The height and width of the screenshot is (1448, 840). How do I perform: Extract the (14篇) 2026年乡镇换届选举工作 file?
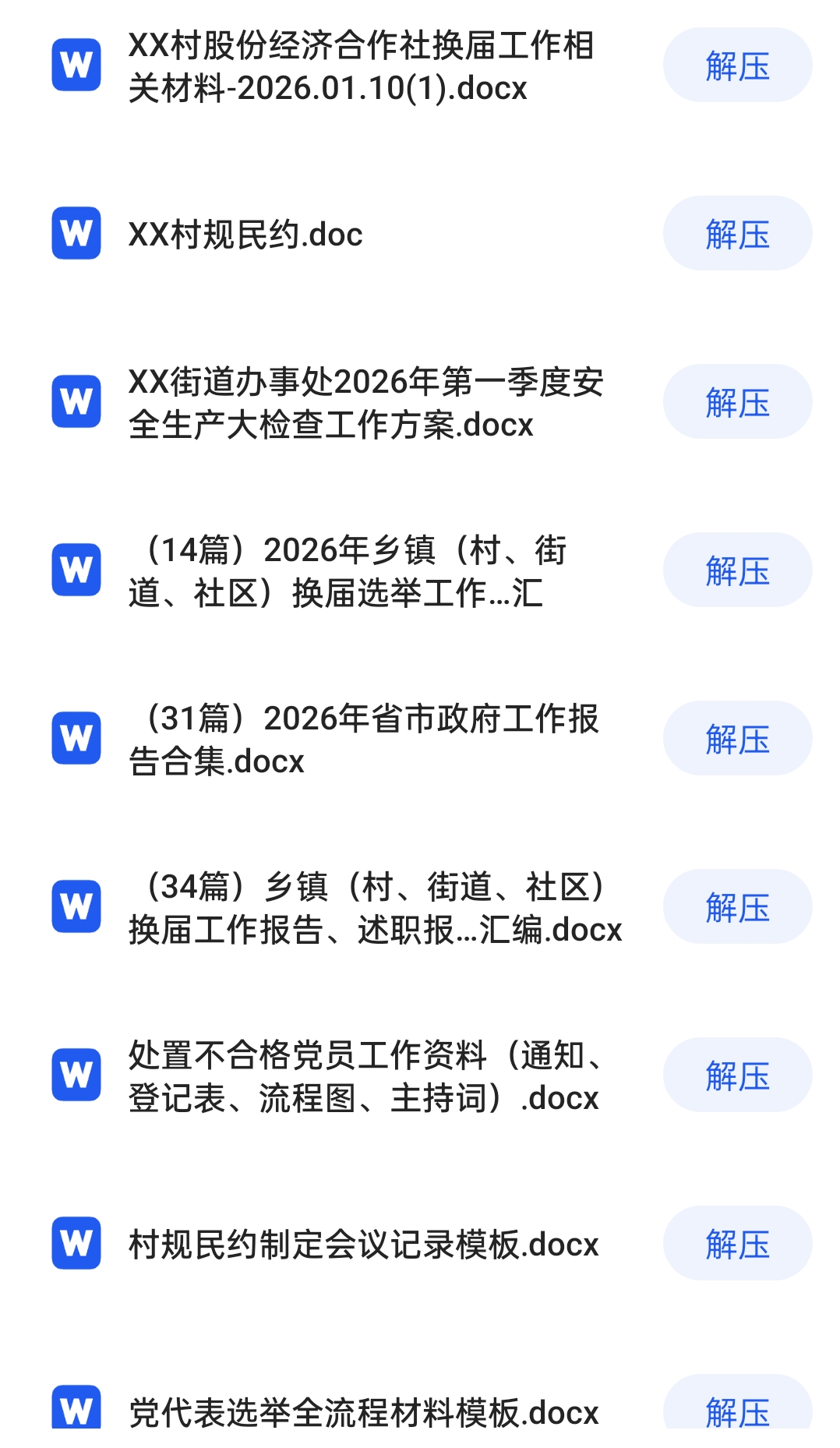737,570
